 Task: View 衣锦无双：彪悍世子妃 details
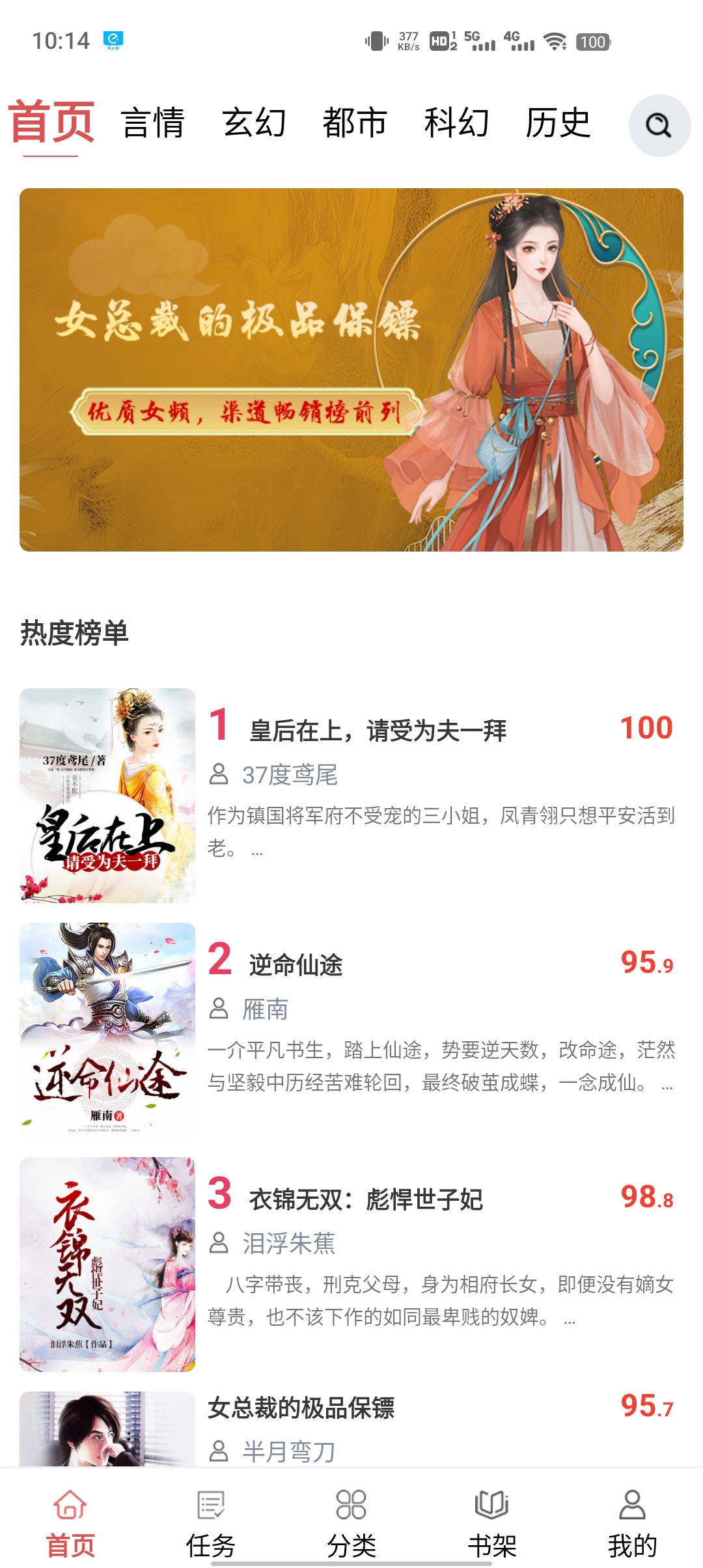(x=351, y=1264)
